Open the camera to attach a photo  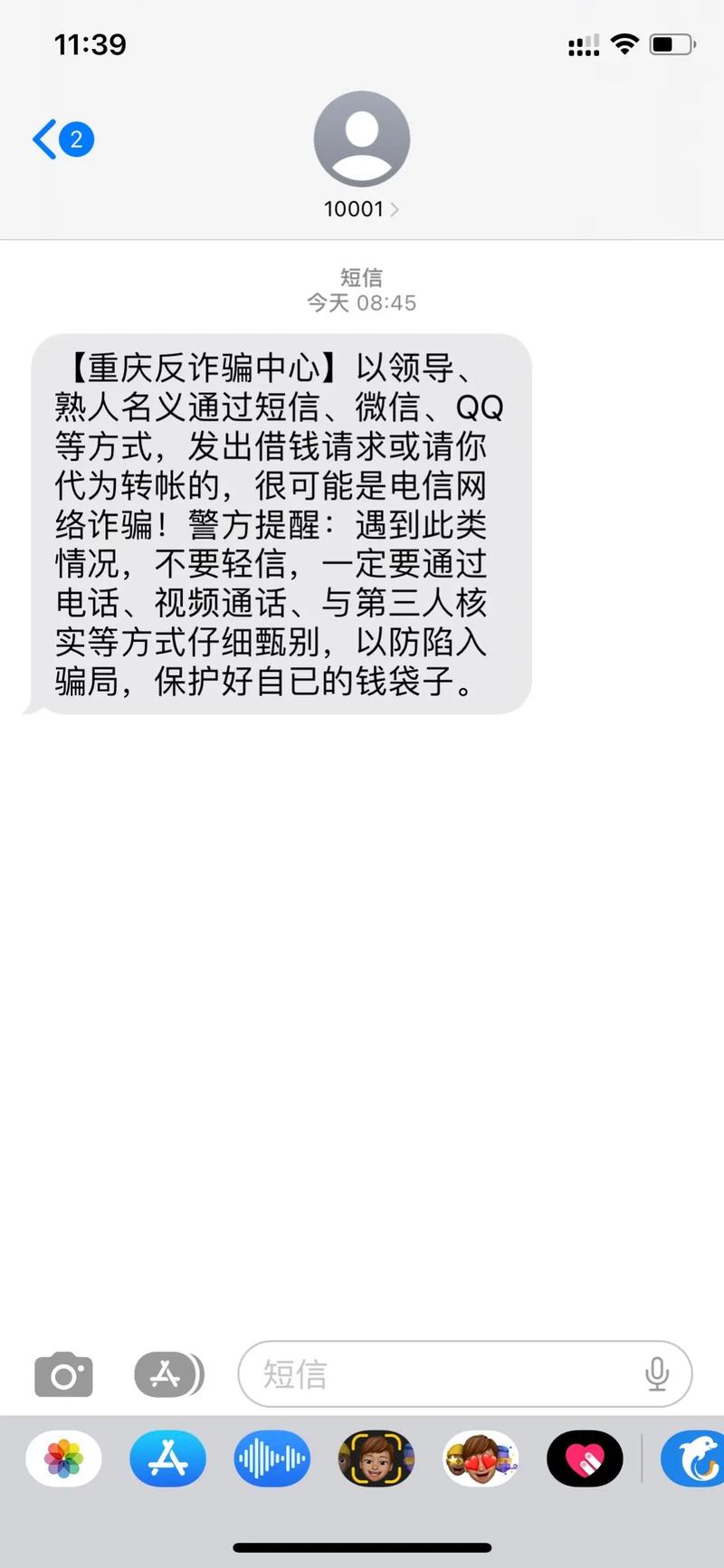click(x=63, y=1374)
